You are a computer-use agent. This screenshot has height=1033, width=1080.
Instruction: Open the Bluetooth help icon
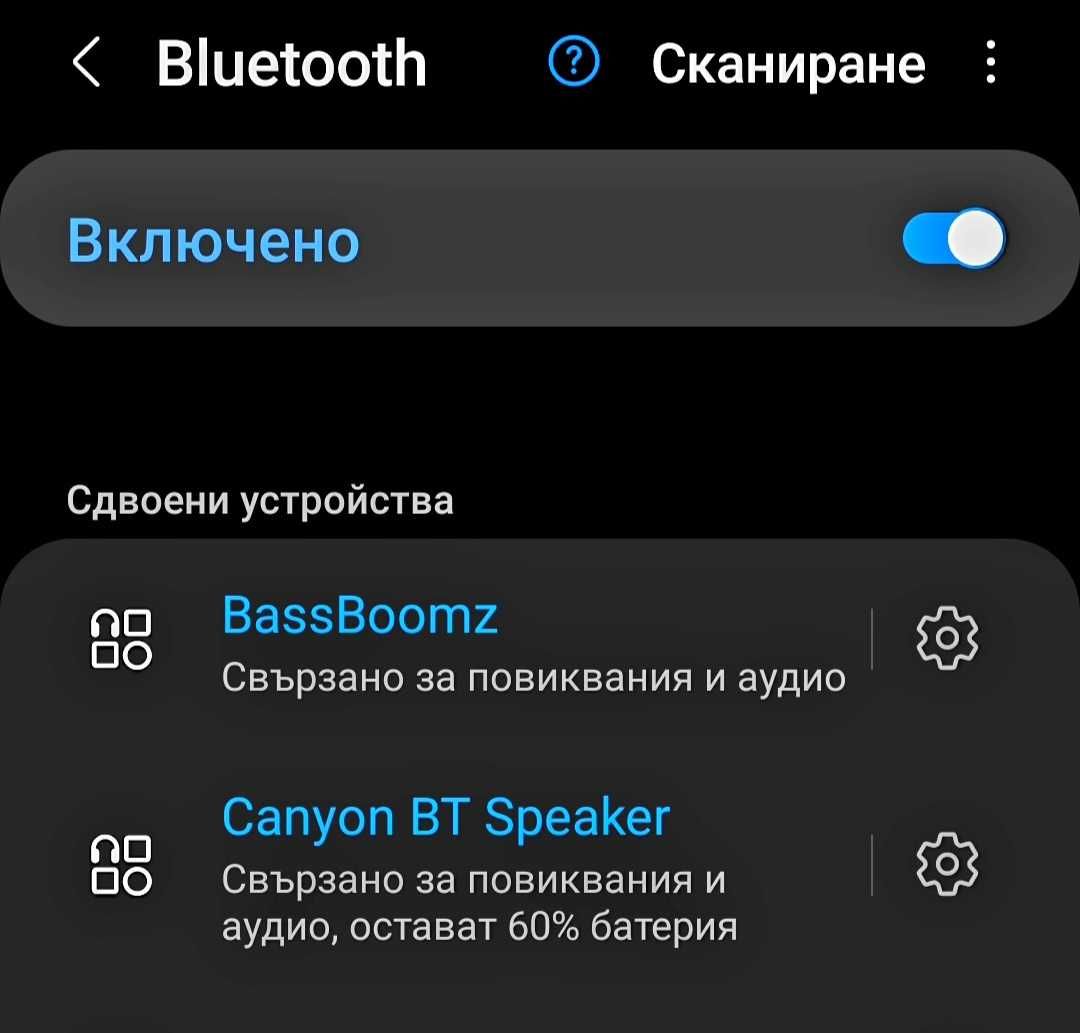coord(574,64)
